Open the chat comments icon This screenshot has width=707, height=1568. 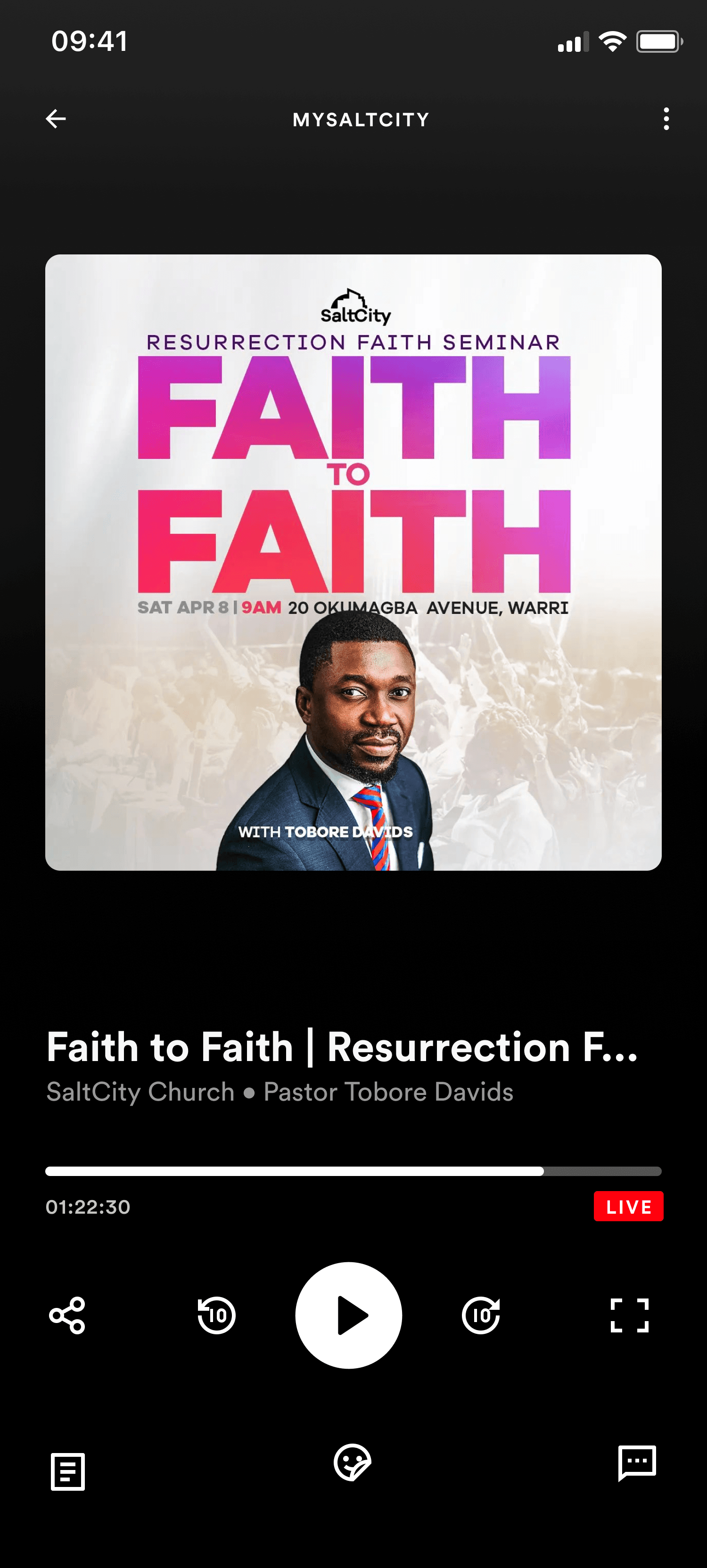coord(637,1462)
